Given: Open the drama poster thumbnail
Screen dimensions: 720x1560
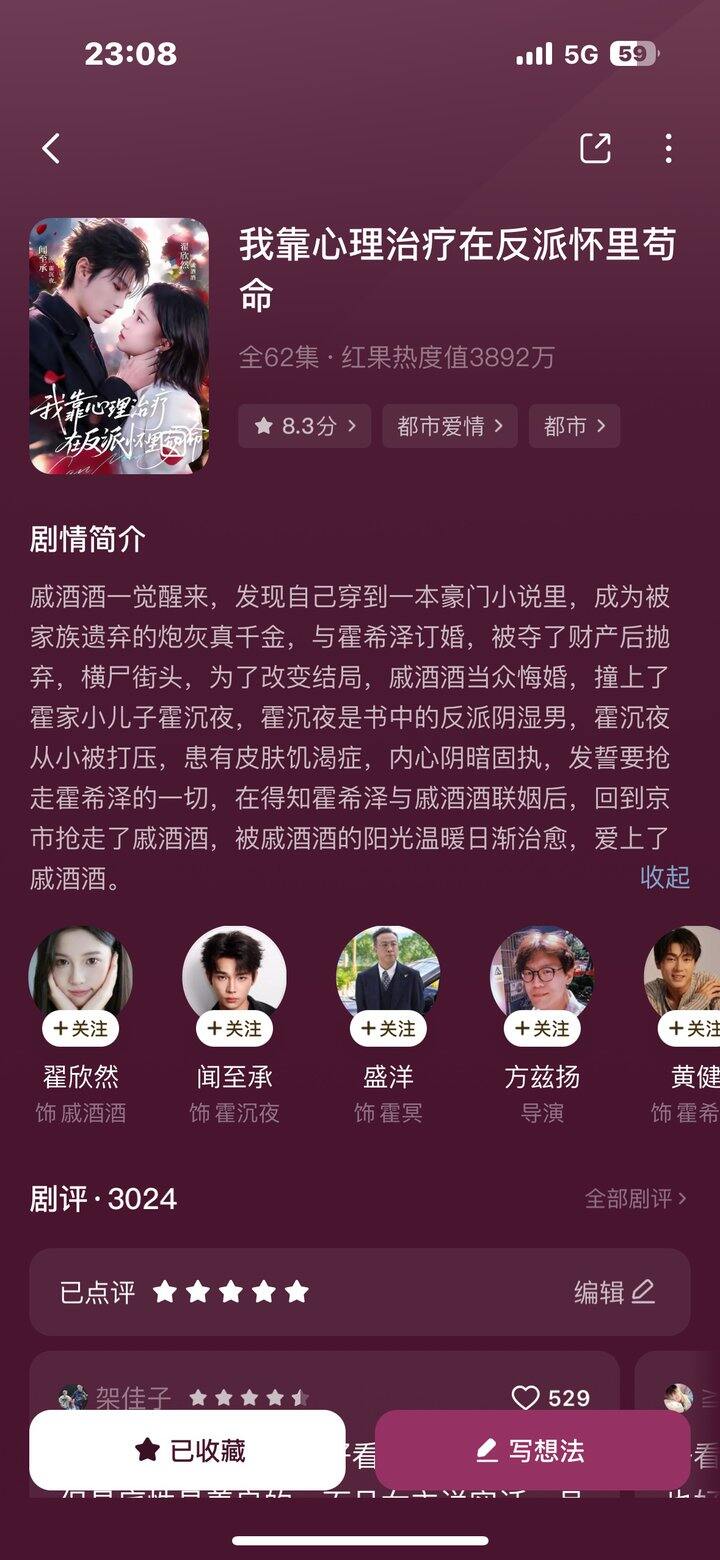Looking at the screenshot, I should pos(119,345).
